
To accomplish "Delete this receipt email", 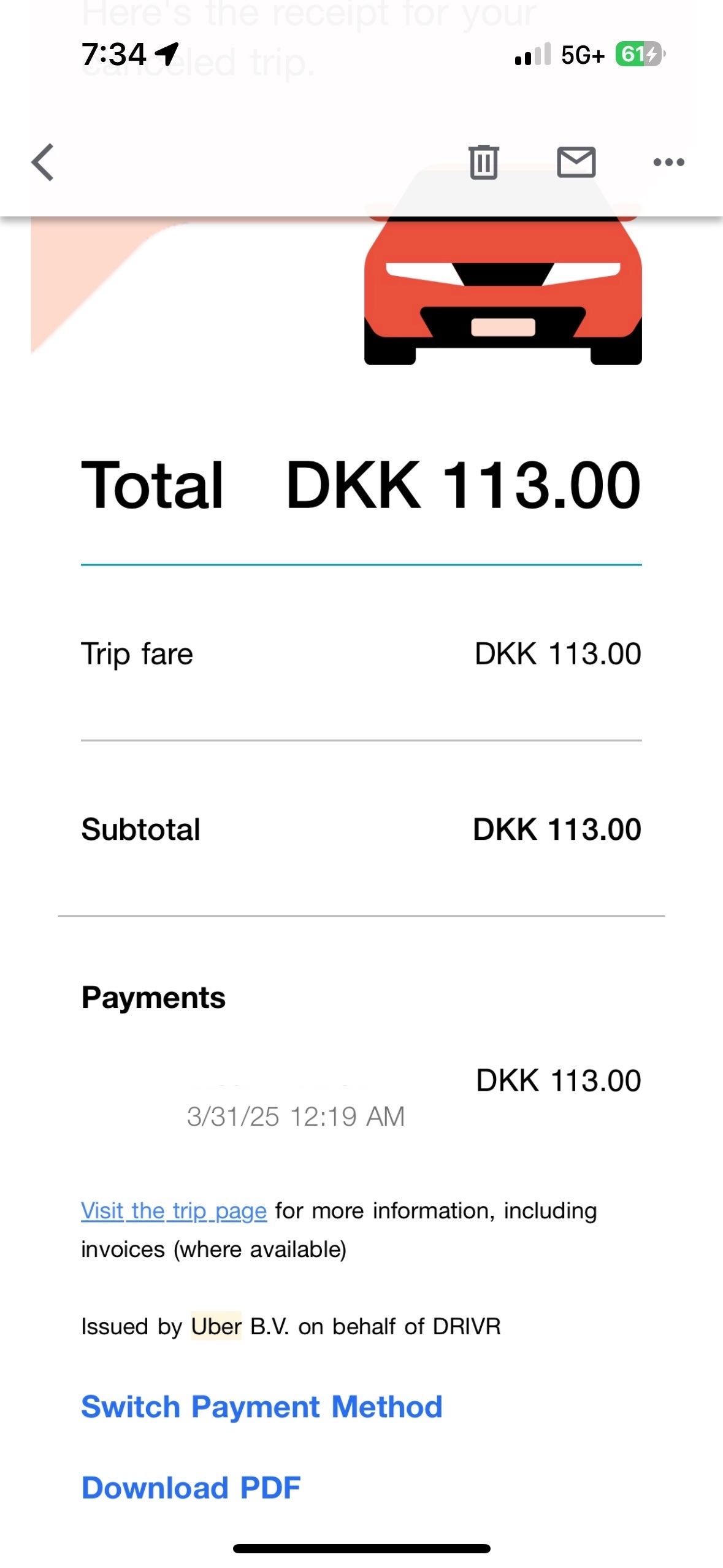I will click(x=484, y=162).
